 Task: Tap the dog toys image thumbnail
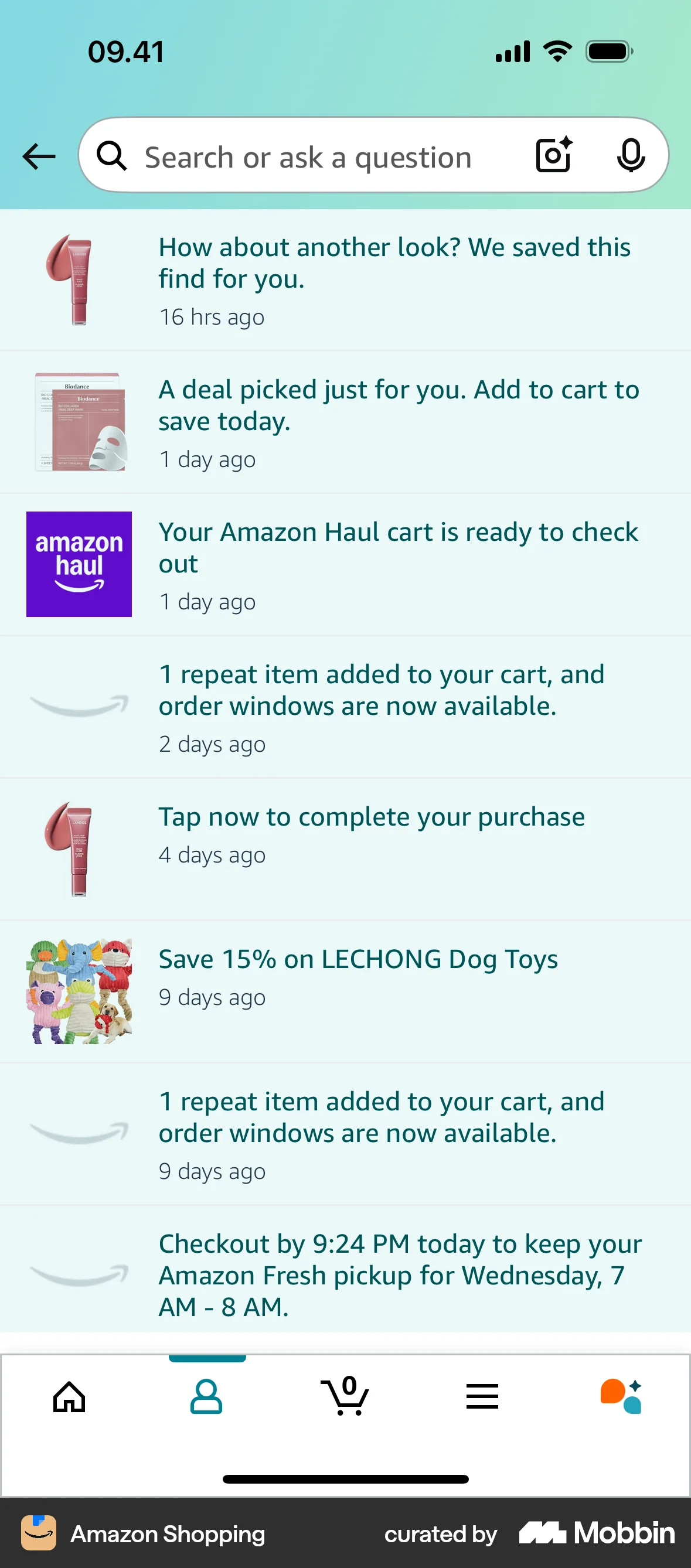[x=79, y=991]
